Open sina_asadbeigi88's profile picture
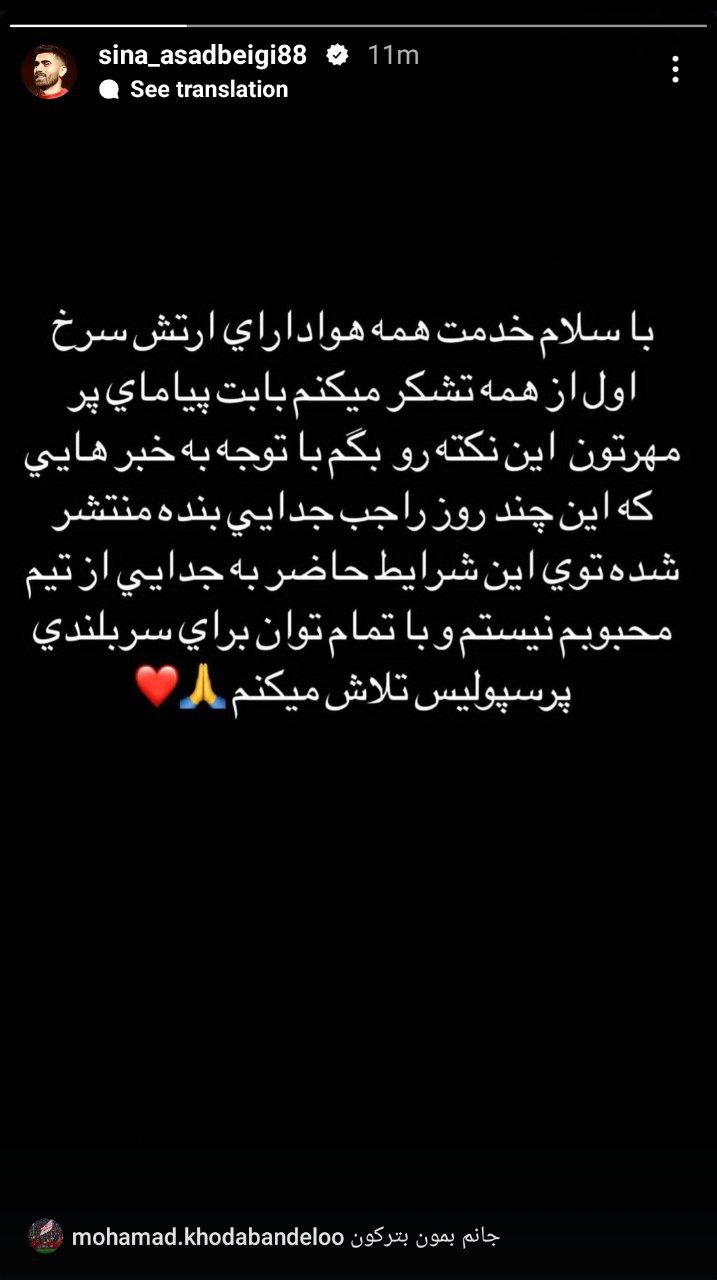The height and width of the screenshot is (1280, 717). [x=49, y=72]
